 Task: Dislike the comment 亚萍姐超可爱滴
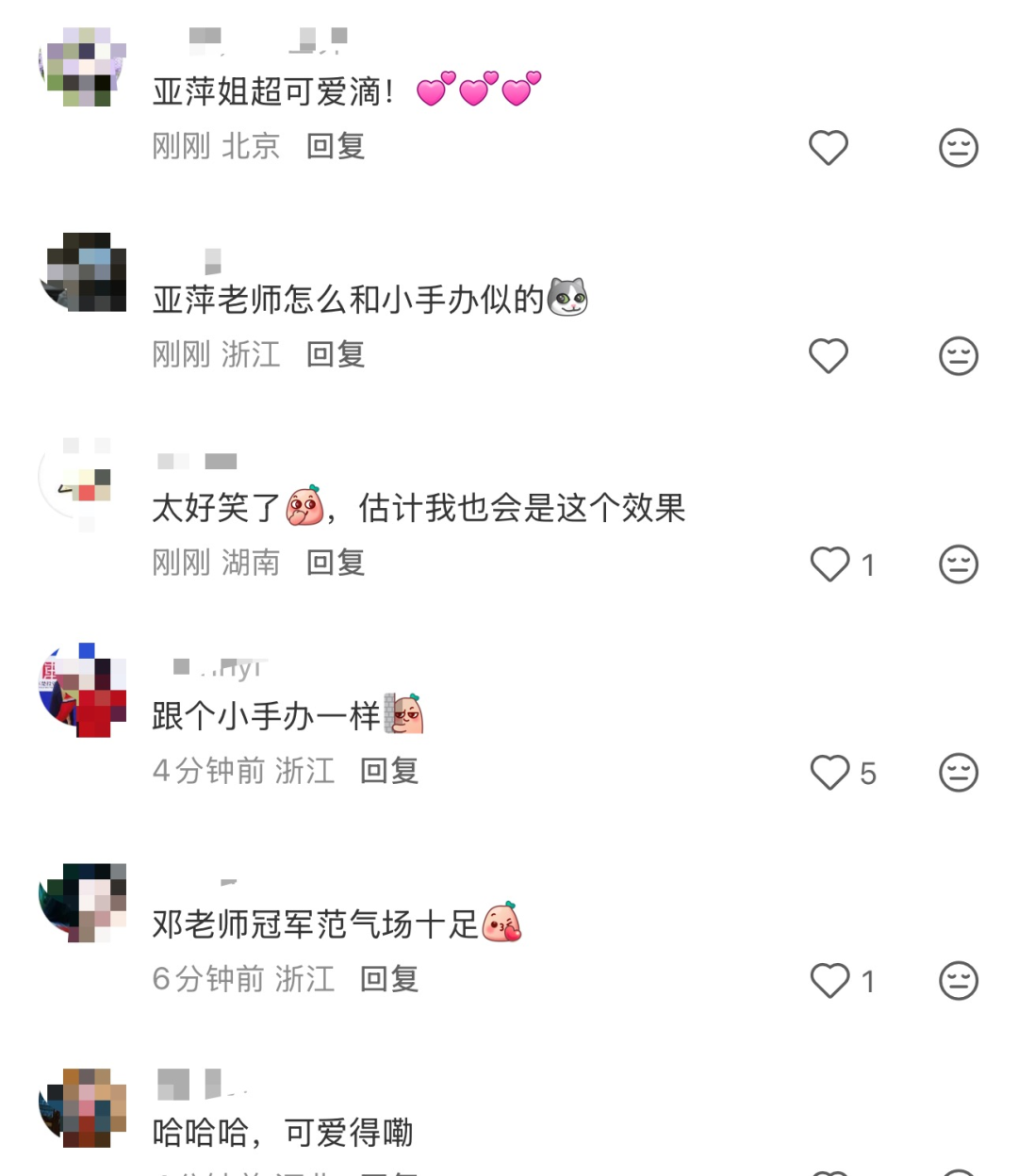click(959, 148)
